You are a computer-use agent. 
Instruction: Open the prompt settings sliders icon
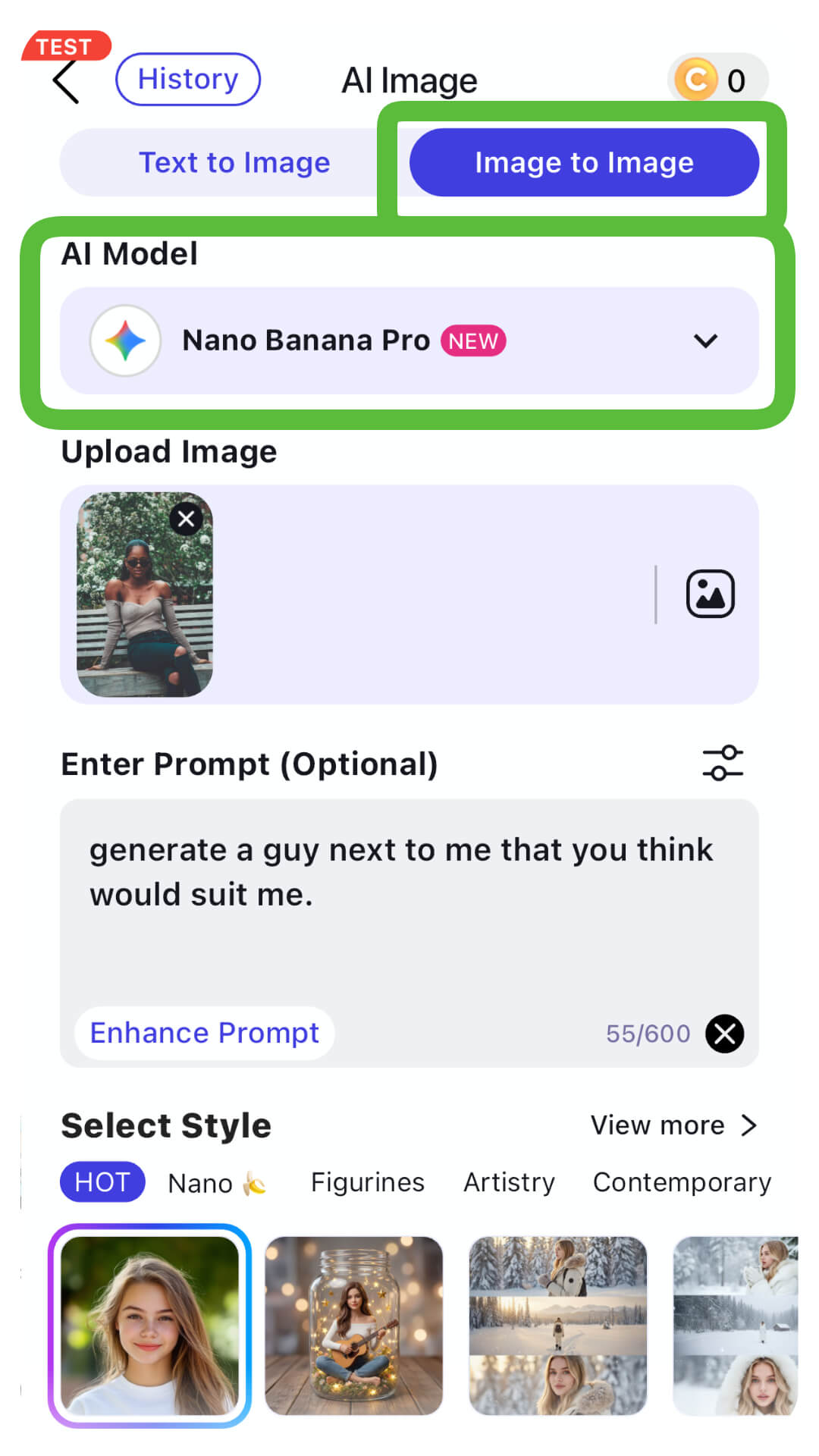[x=722, y=763]
